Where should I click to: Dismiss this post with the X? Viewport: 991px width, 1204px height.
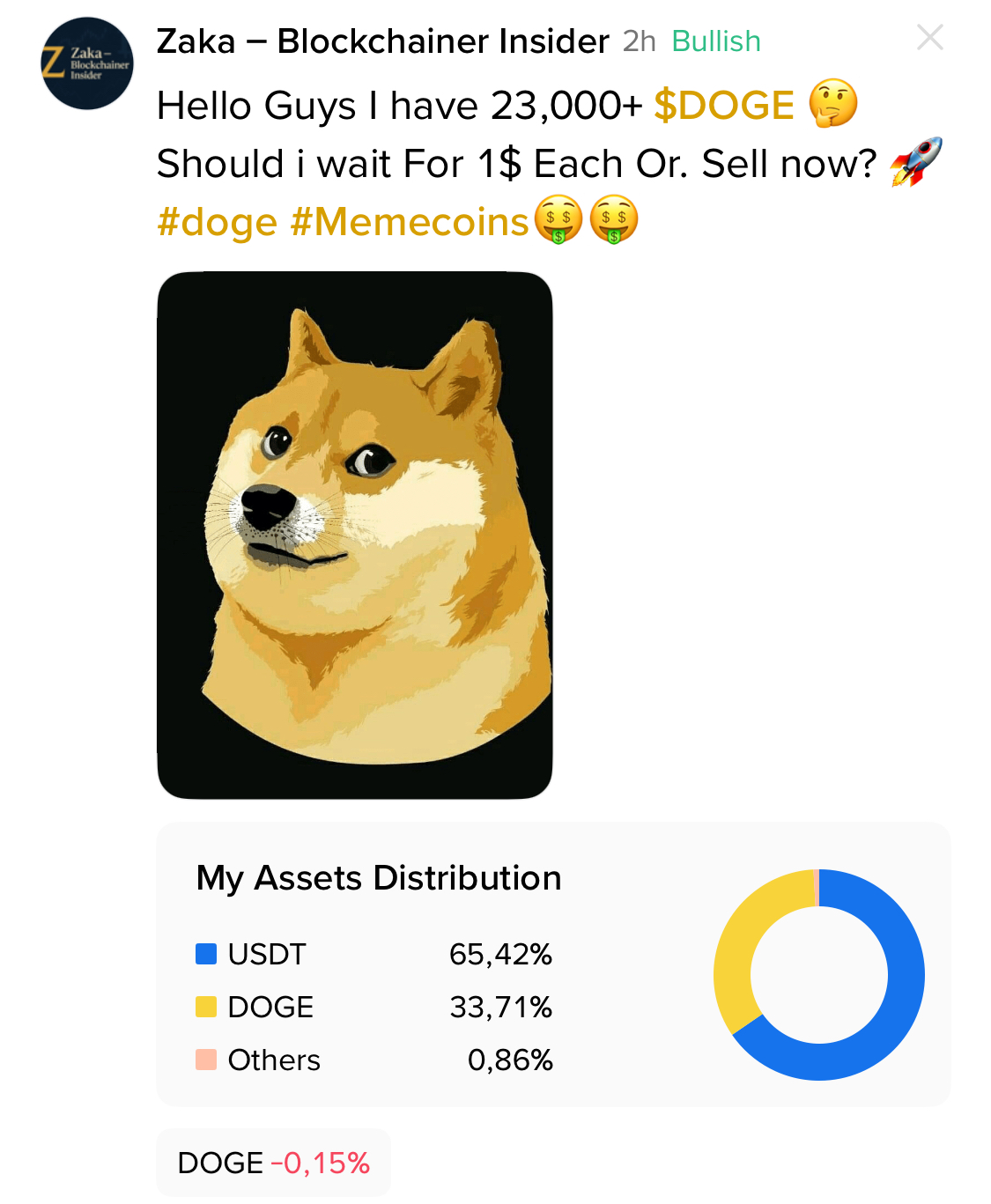(929, 38)
